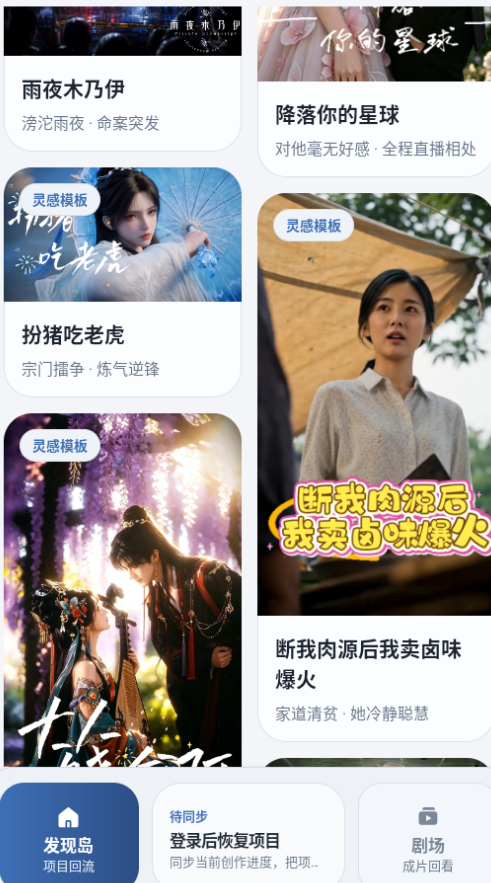The width and height of the screenshot is (491, 883).
Task: Open the 降落你的星球 template card
Action: [x=374, y=91]
